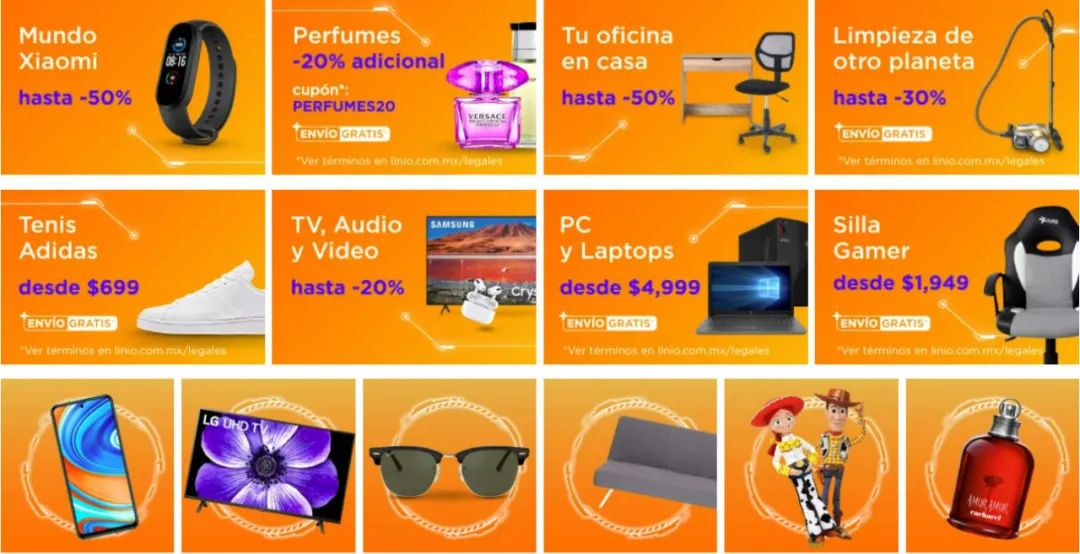View the gray sofa tile
This screenshot has height=554, width=1080.
point(630,466)
